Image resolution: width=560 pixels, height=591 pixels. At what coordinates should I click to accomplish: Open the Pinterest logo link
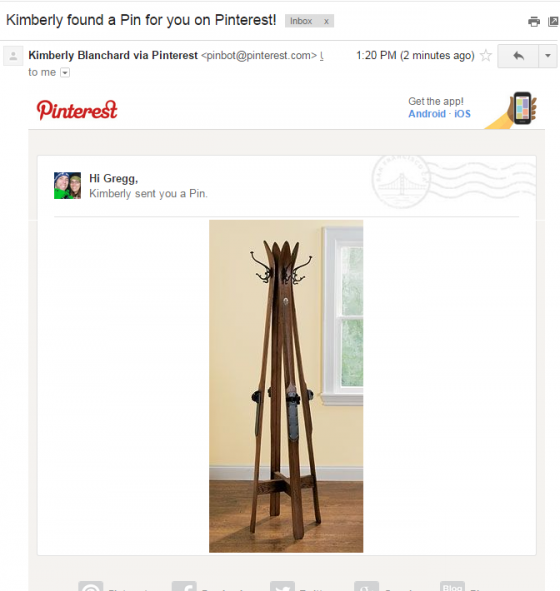click(x=77, y=110)
